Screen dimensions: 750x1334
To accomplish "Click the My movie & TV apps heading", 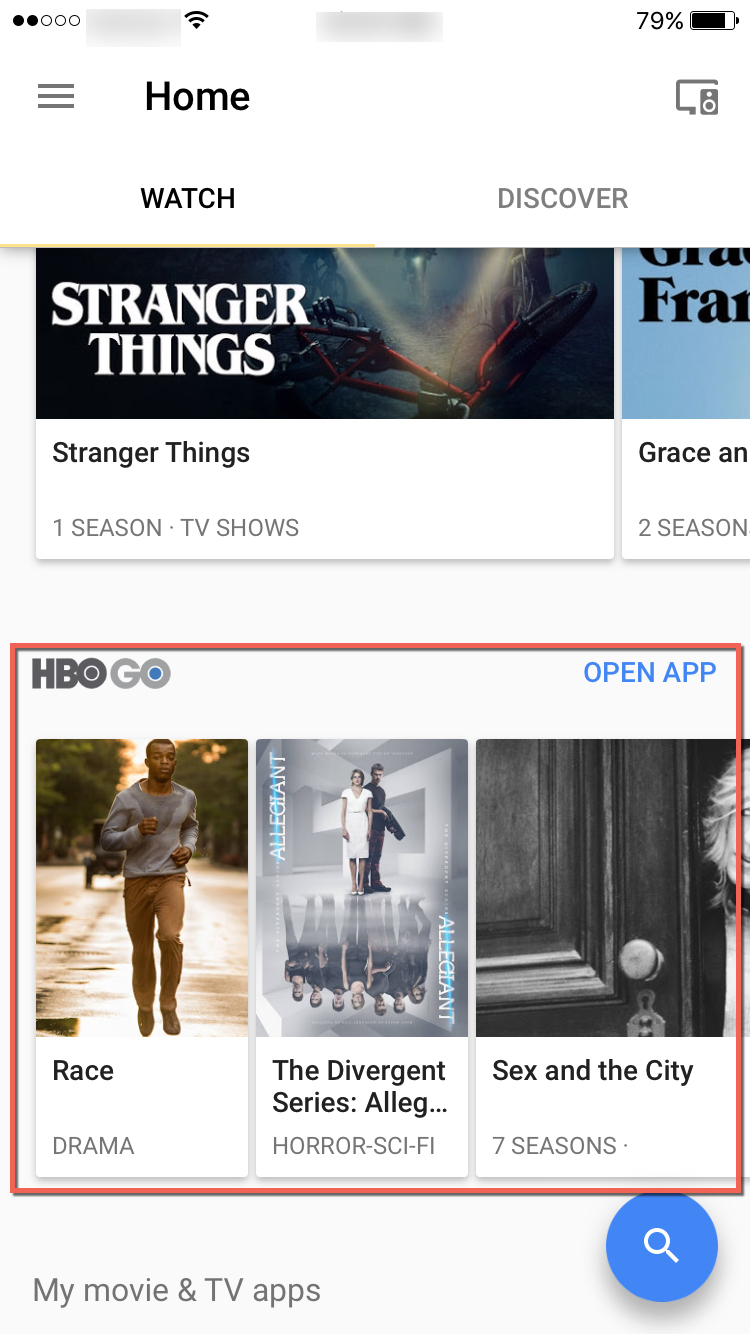I will point(176,1290).
